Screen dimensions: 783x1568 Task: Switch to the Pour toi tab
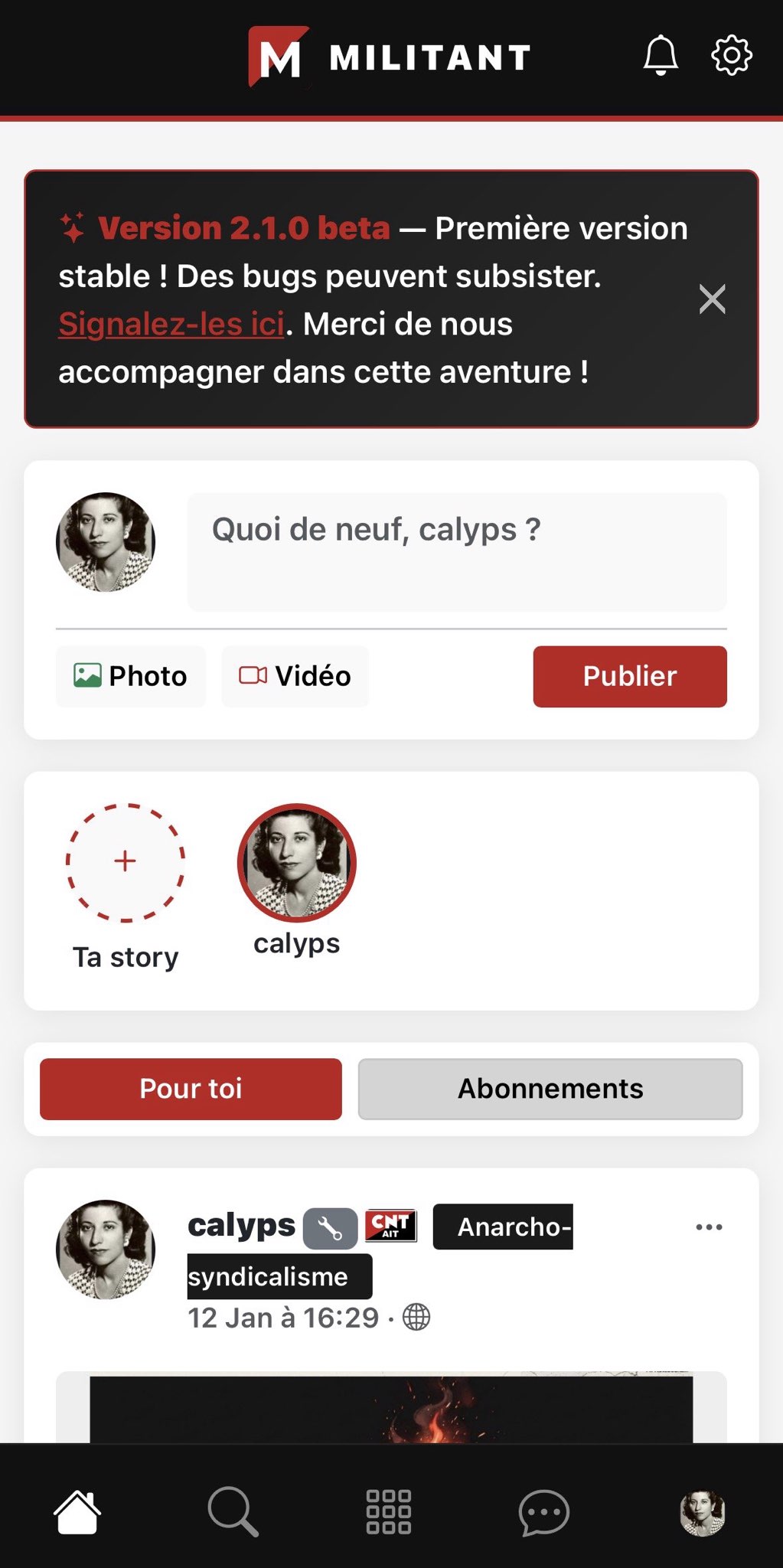189,1088
